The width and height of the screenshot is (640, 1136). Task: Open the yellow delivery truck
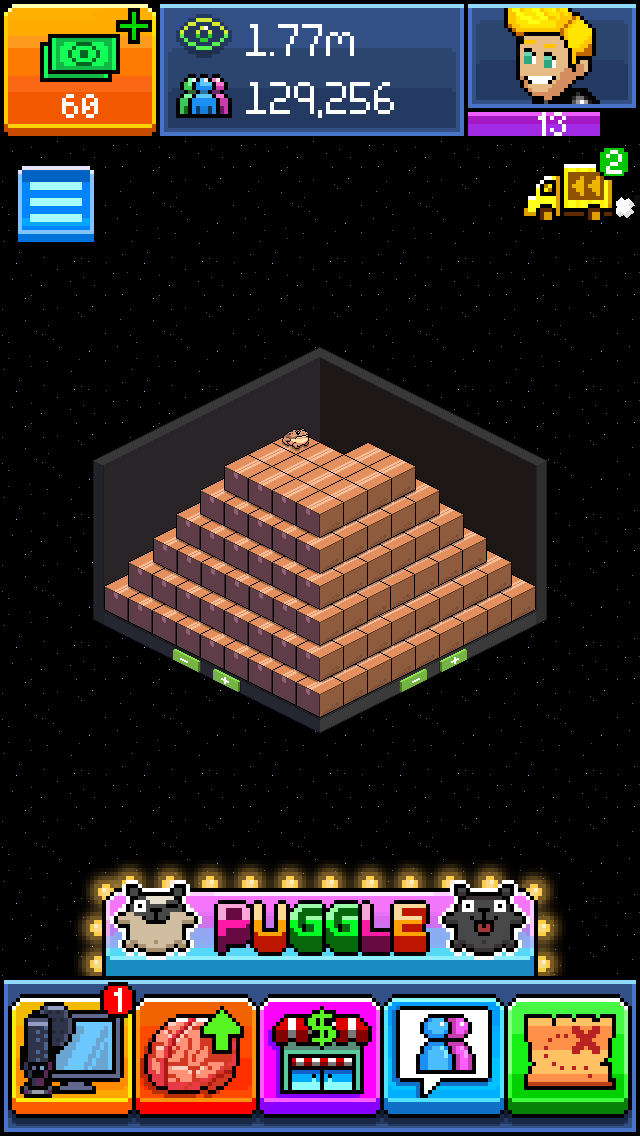coord(573,192)
